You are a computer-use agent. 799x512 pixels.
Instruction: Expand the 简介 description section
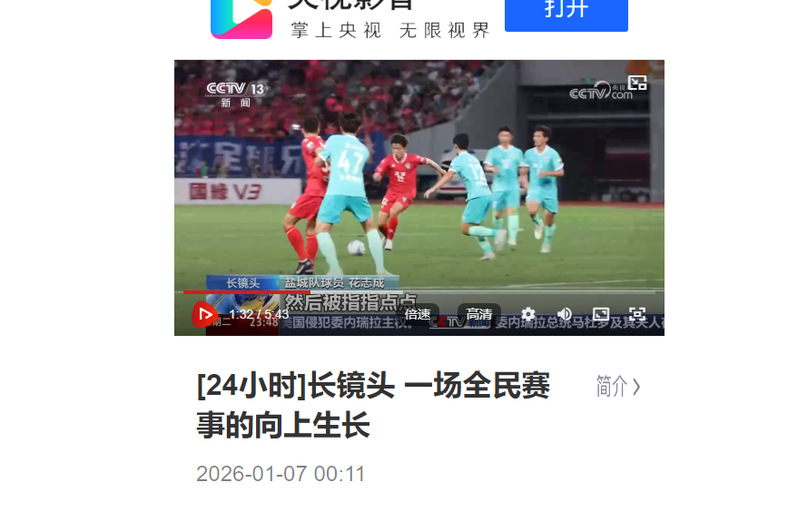[x=617, y=386]
